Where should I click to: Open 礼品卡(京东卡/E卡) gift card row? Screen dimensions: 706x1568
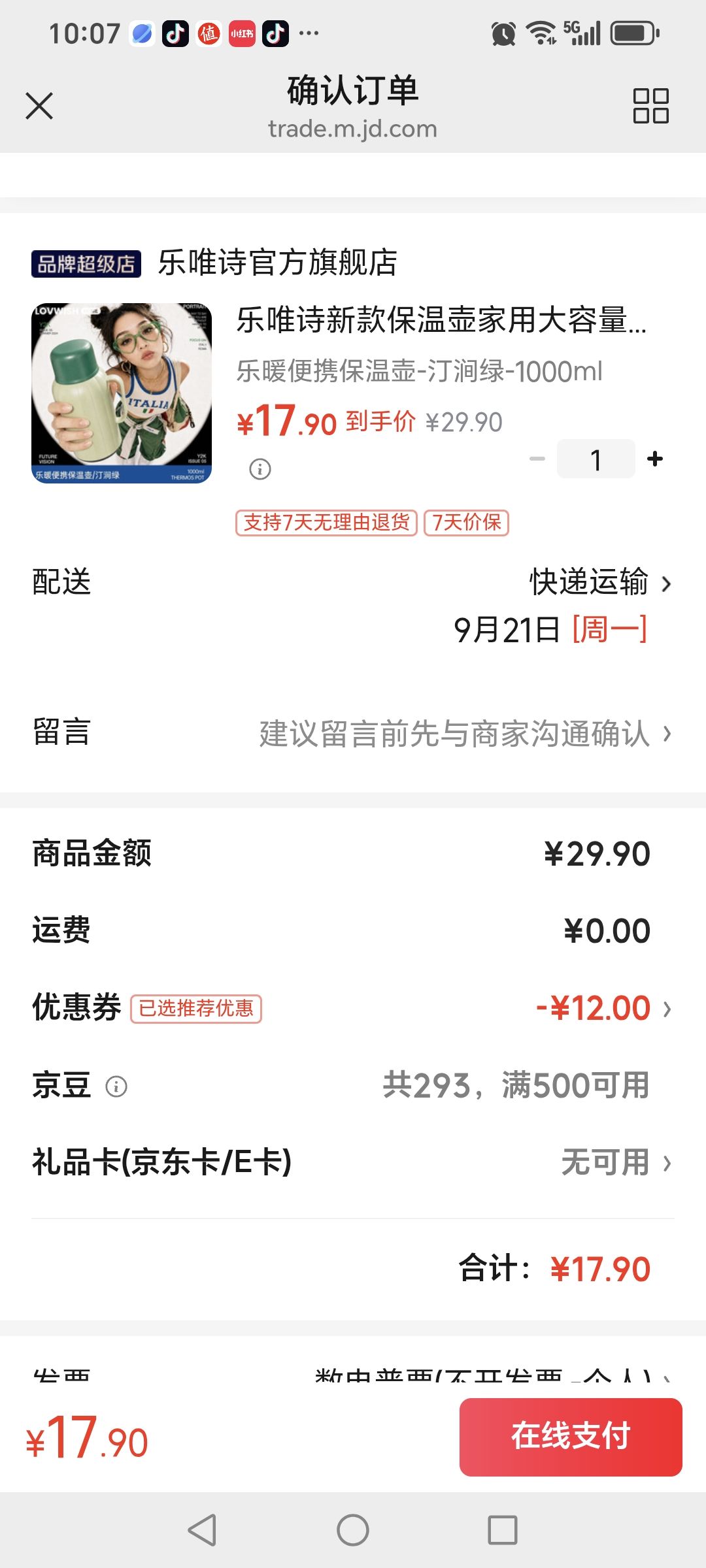pyautogui.click(x=353, y=1162)
